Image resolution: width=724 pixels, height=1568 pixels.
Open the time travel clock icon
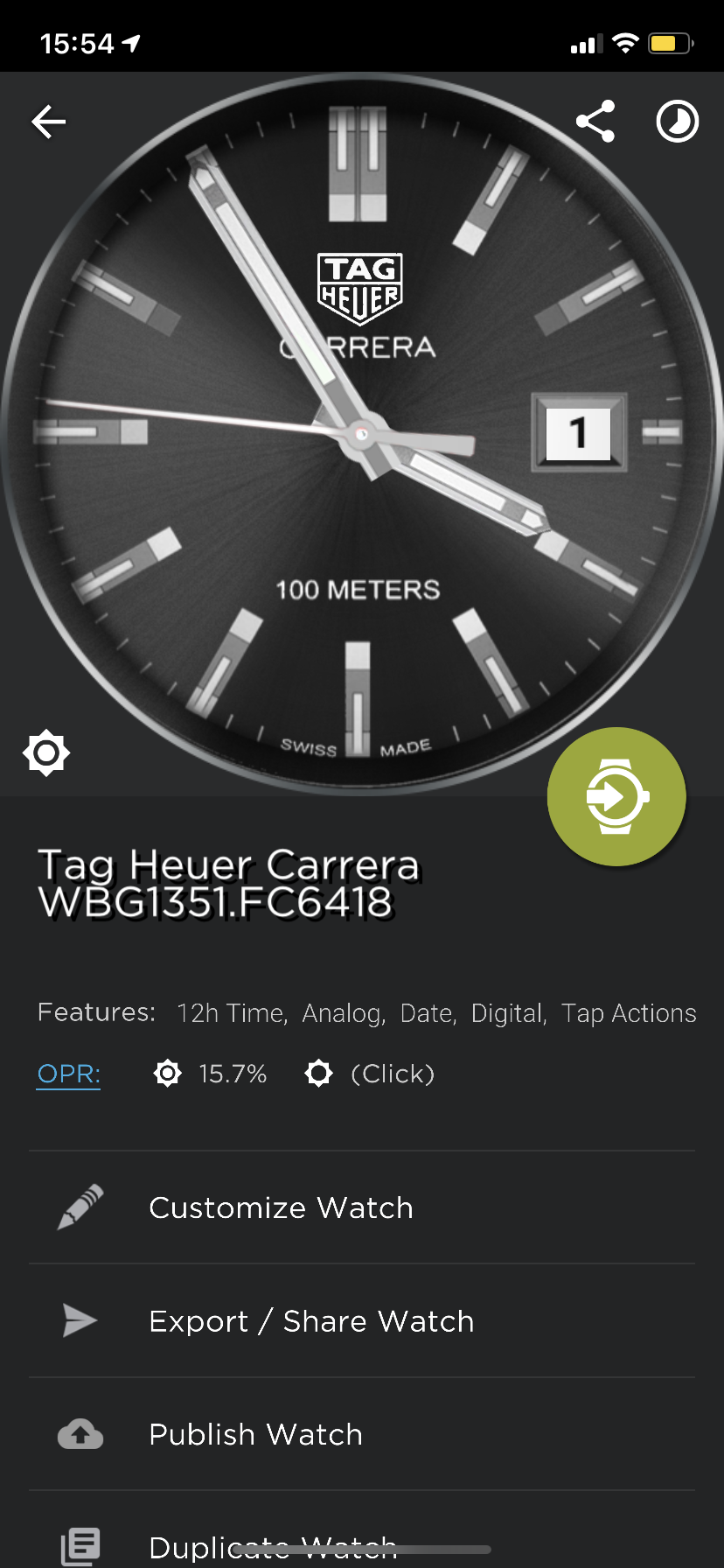(678, 122)
